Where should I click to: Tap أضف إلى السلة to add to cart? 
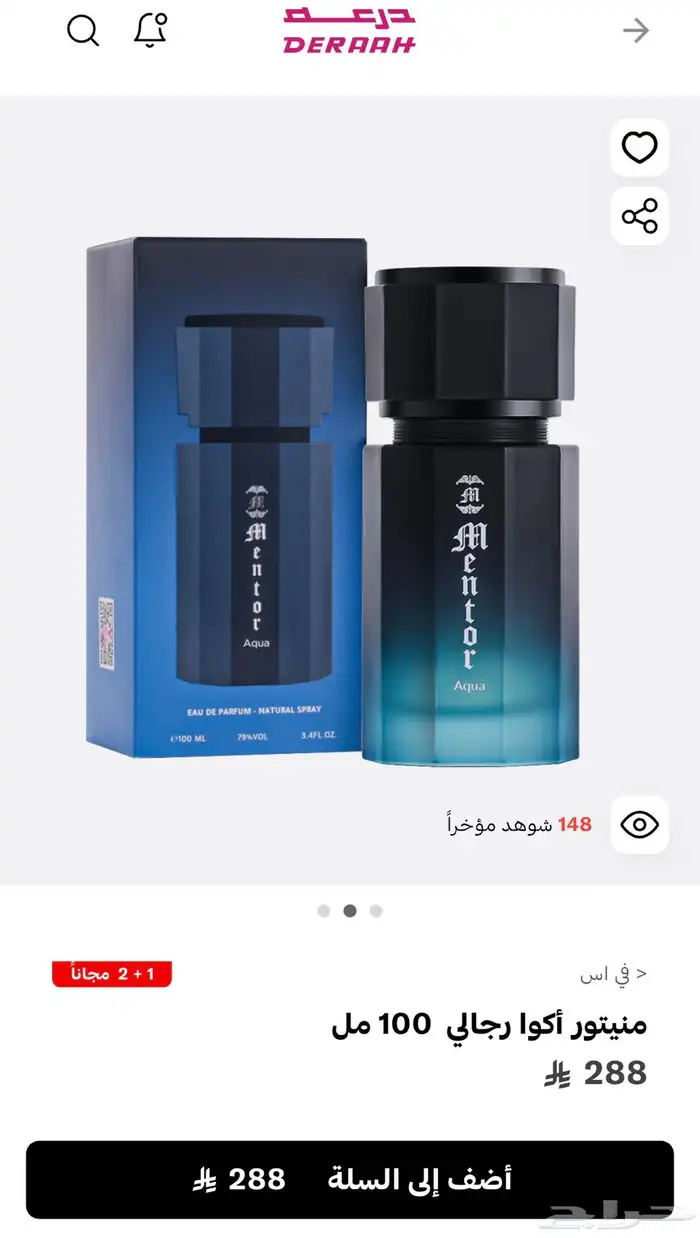(350, 1180)
